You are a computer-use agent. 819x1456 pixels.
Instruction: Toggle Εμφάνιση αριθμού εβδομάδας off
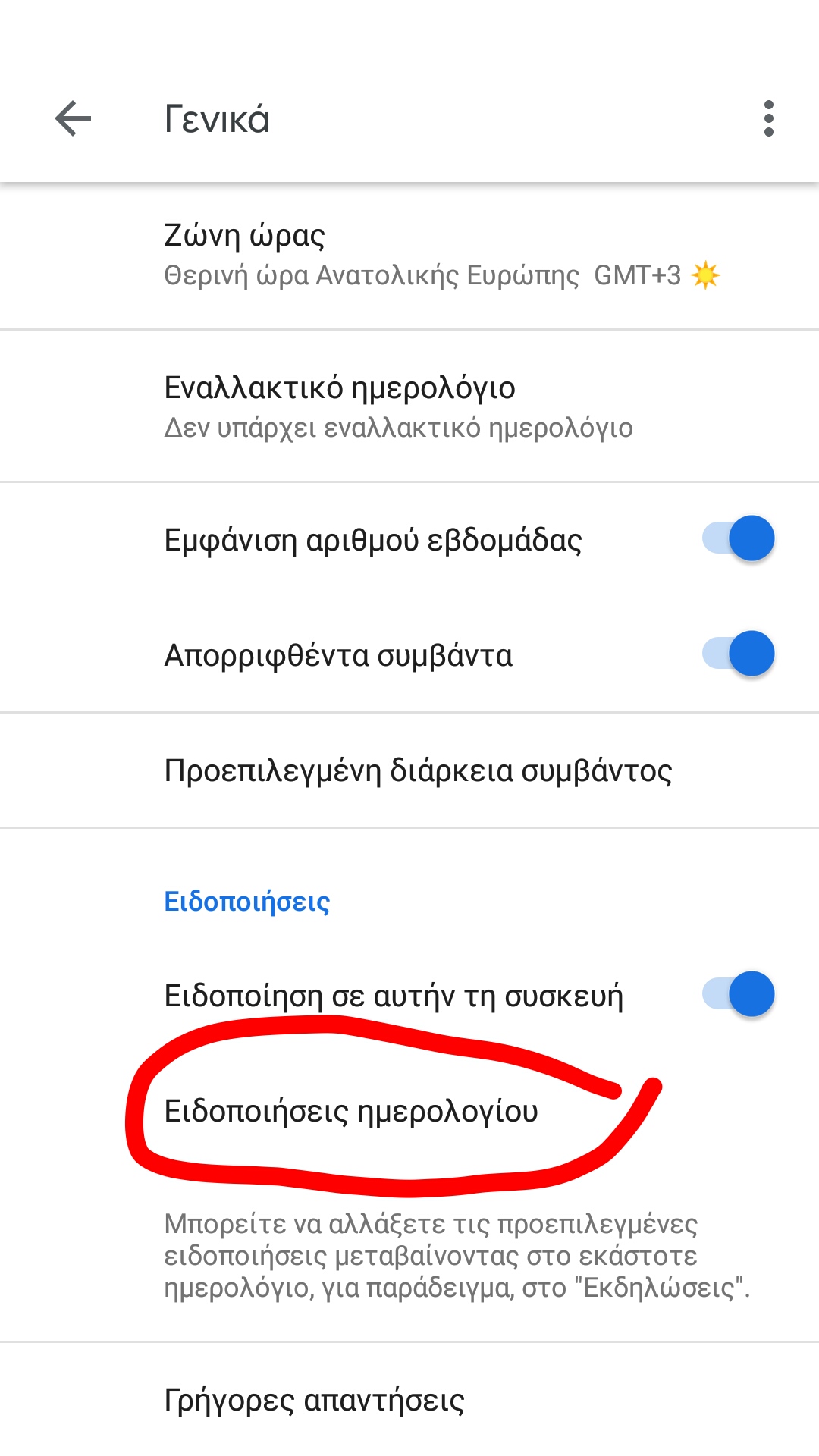pos(738,538)
